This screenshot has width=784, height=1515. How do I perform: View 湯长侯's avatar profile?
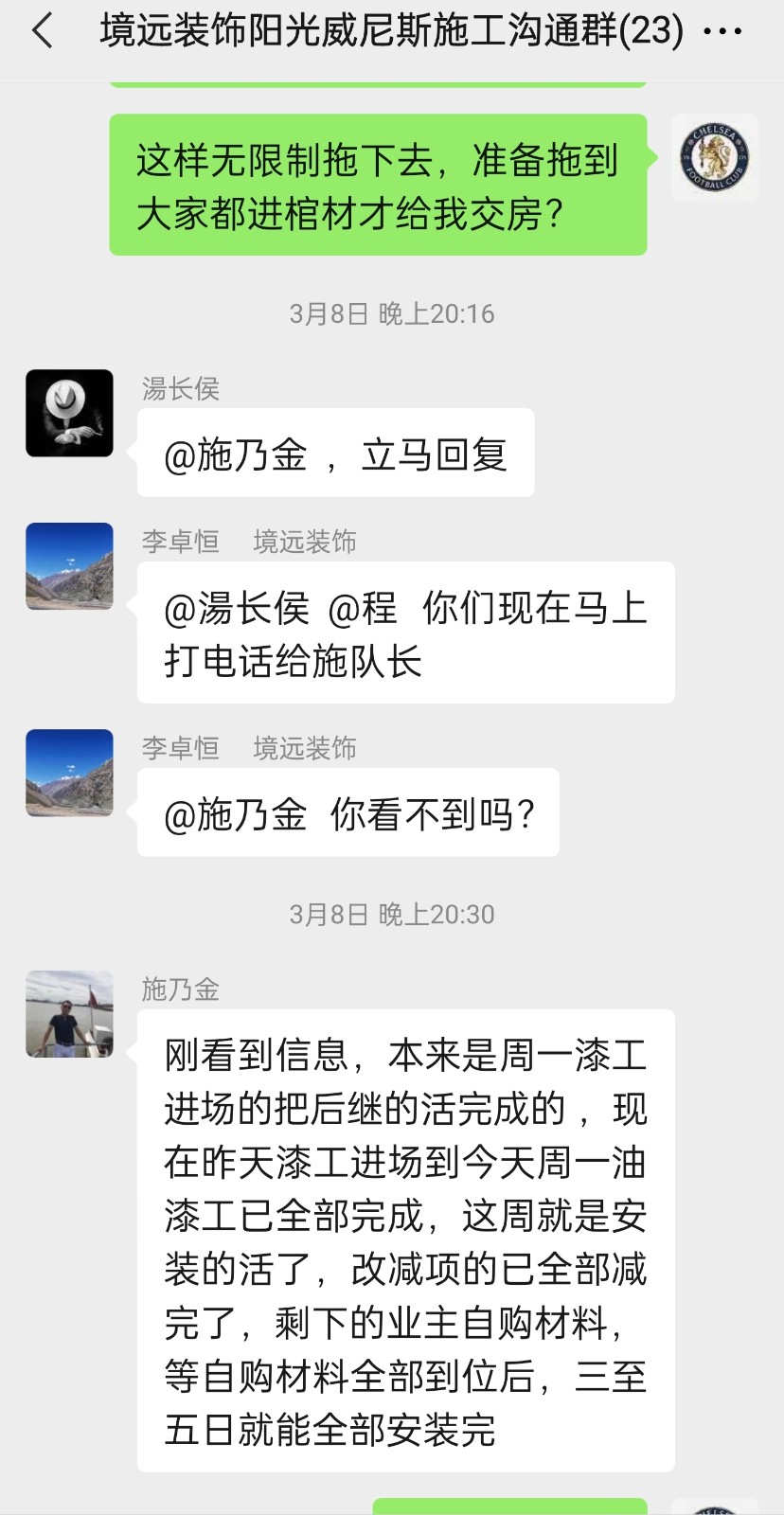pos(69,414)
